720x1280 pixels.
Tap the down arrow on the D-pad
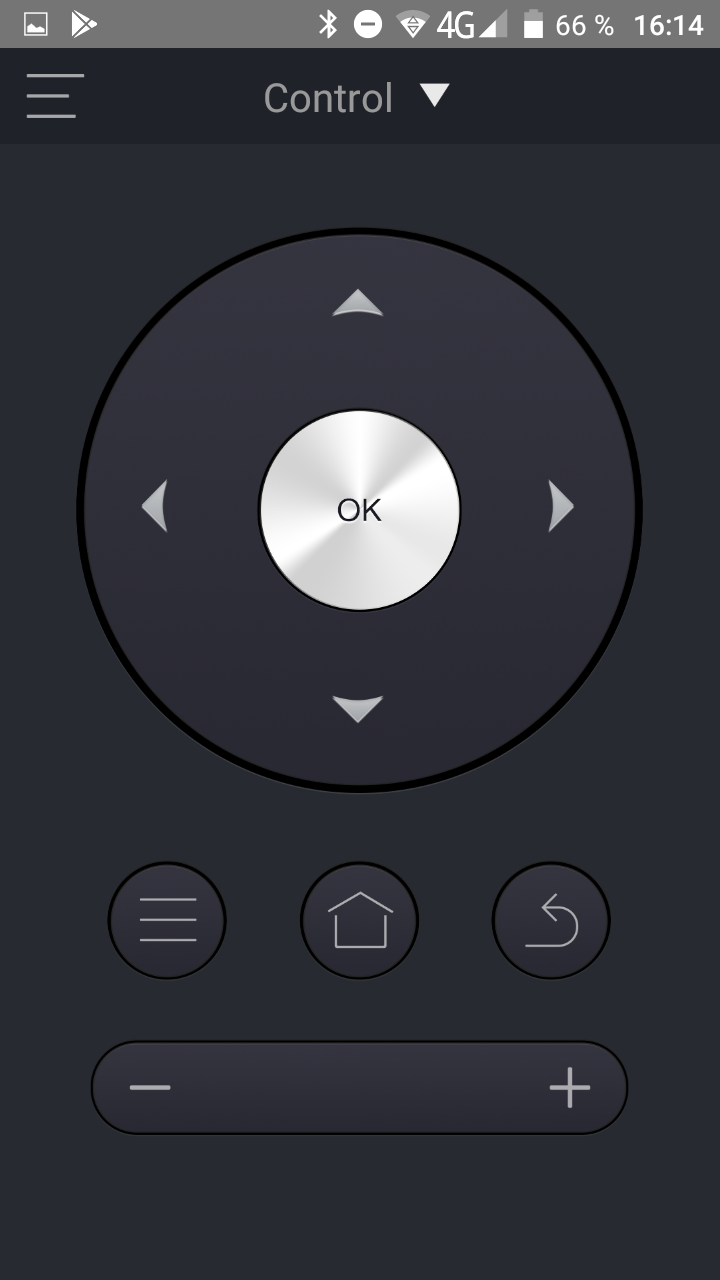(x=358, y=708)
